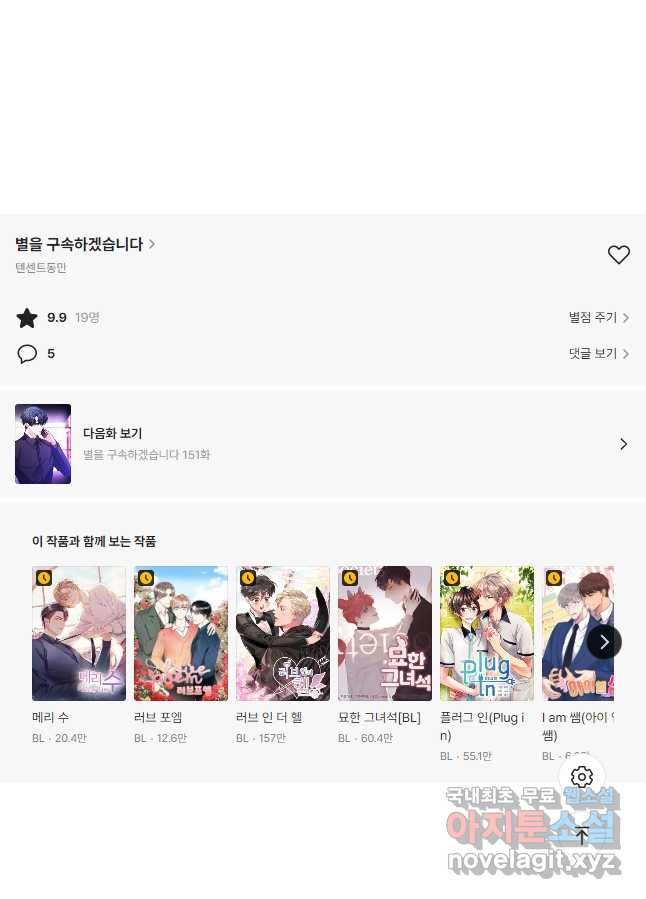Open recommended work 플러그 인(Plug in)
Image resolution: width=646 pixels, height=899 pixels.
click(x=487, y=634)
